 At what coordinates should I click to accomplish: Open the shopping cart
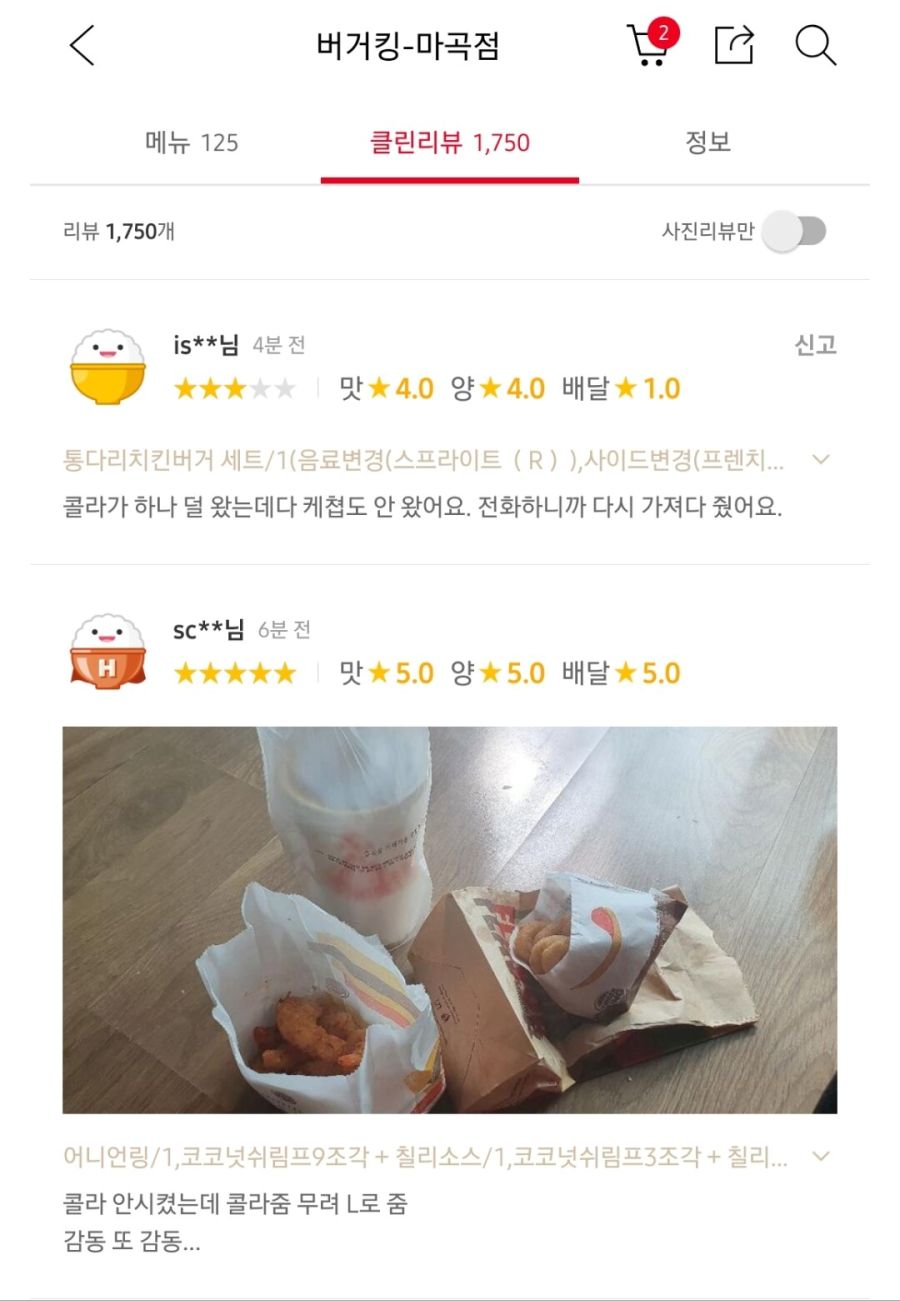(648, 46)
